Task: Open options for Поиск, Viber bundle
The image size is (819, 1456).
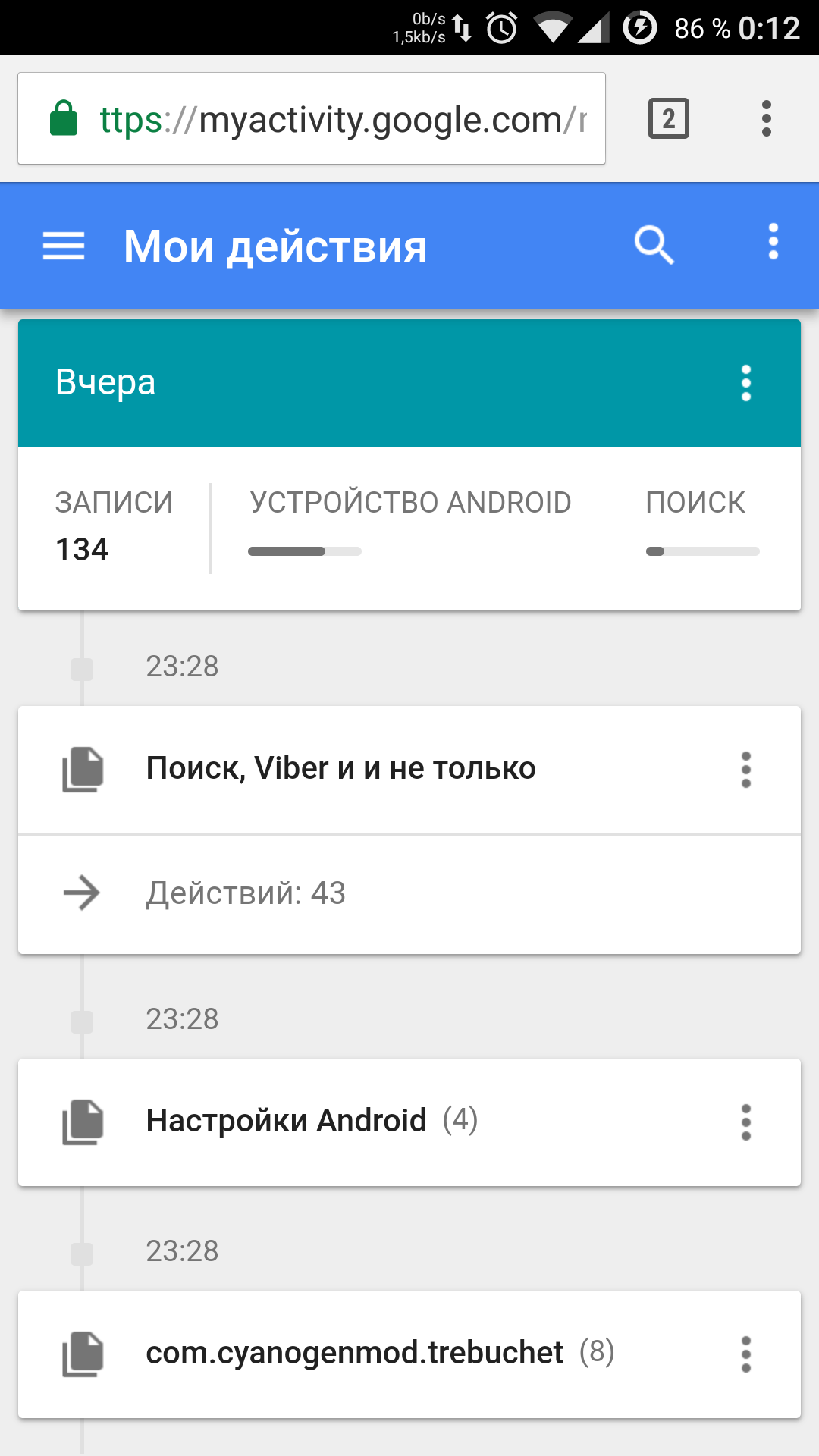Action: pyautogui.click(x=746, y=770)
